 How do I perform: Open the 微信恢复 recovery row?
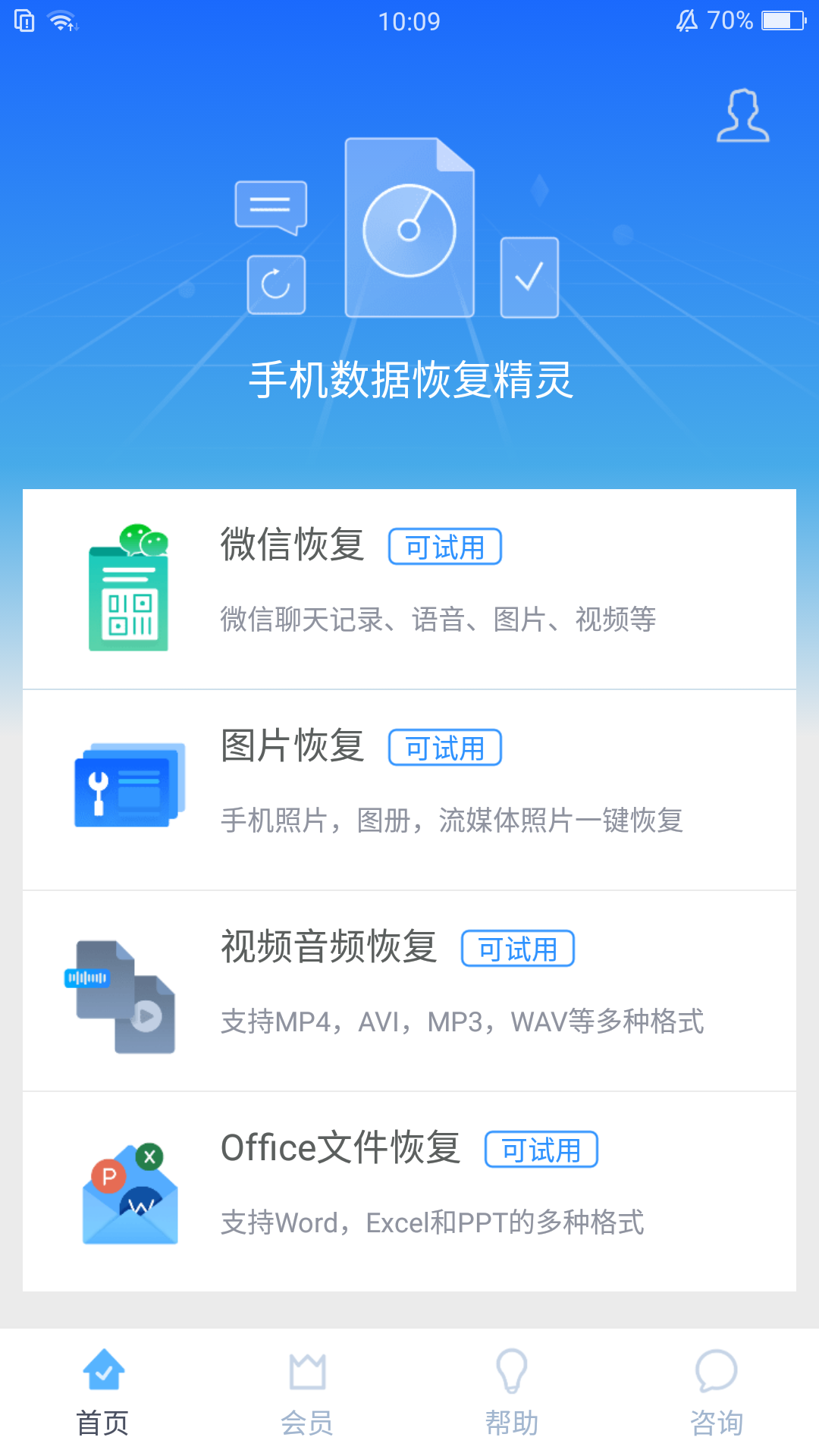point(409,588)
